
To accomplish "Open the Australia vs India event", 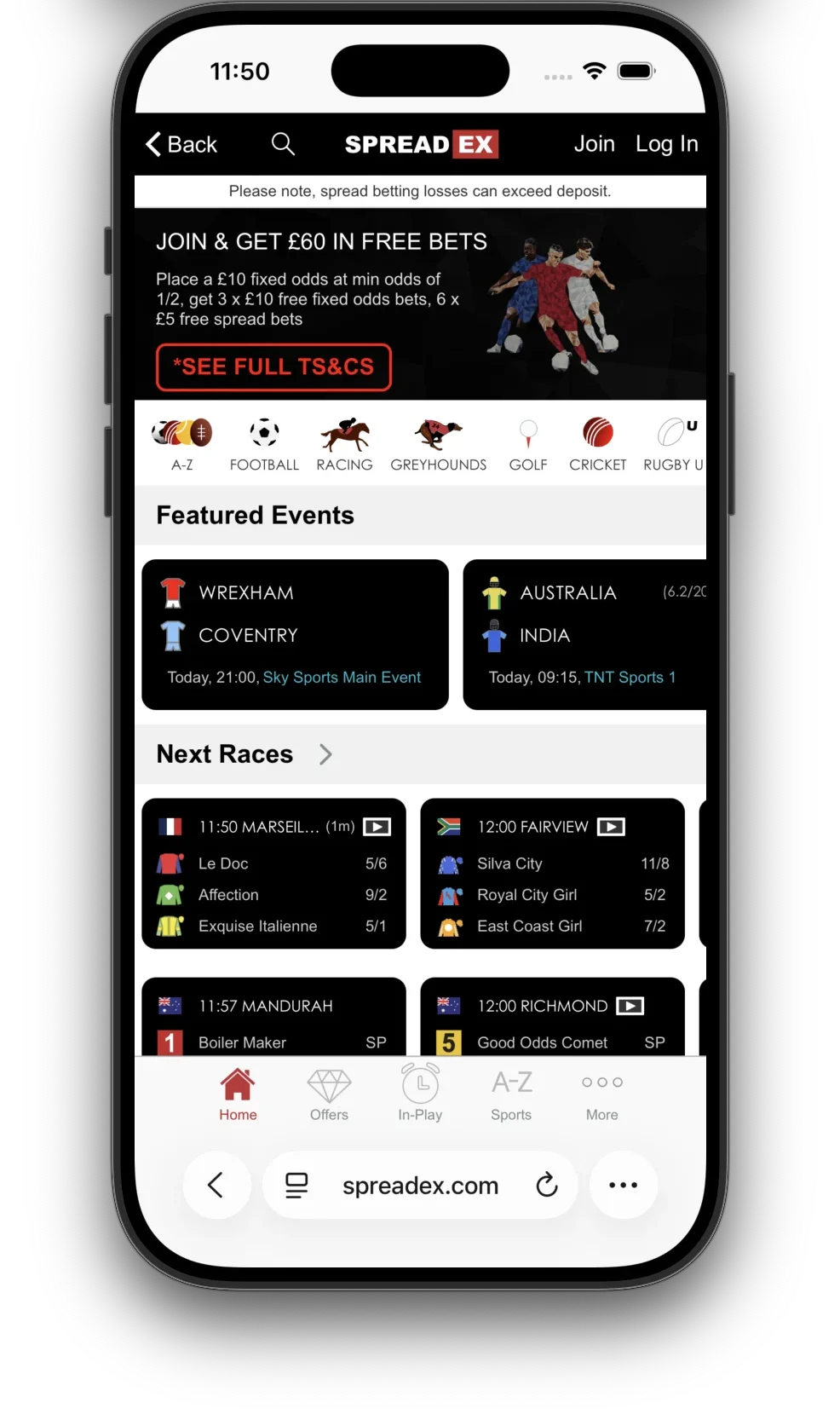I will [584, 634].
